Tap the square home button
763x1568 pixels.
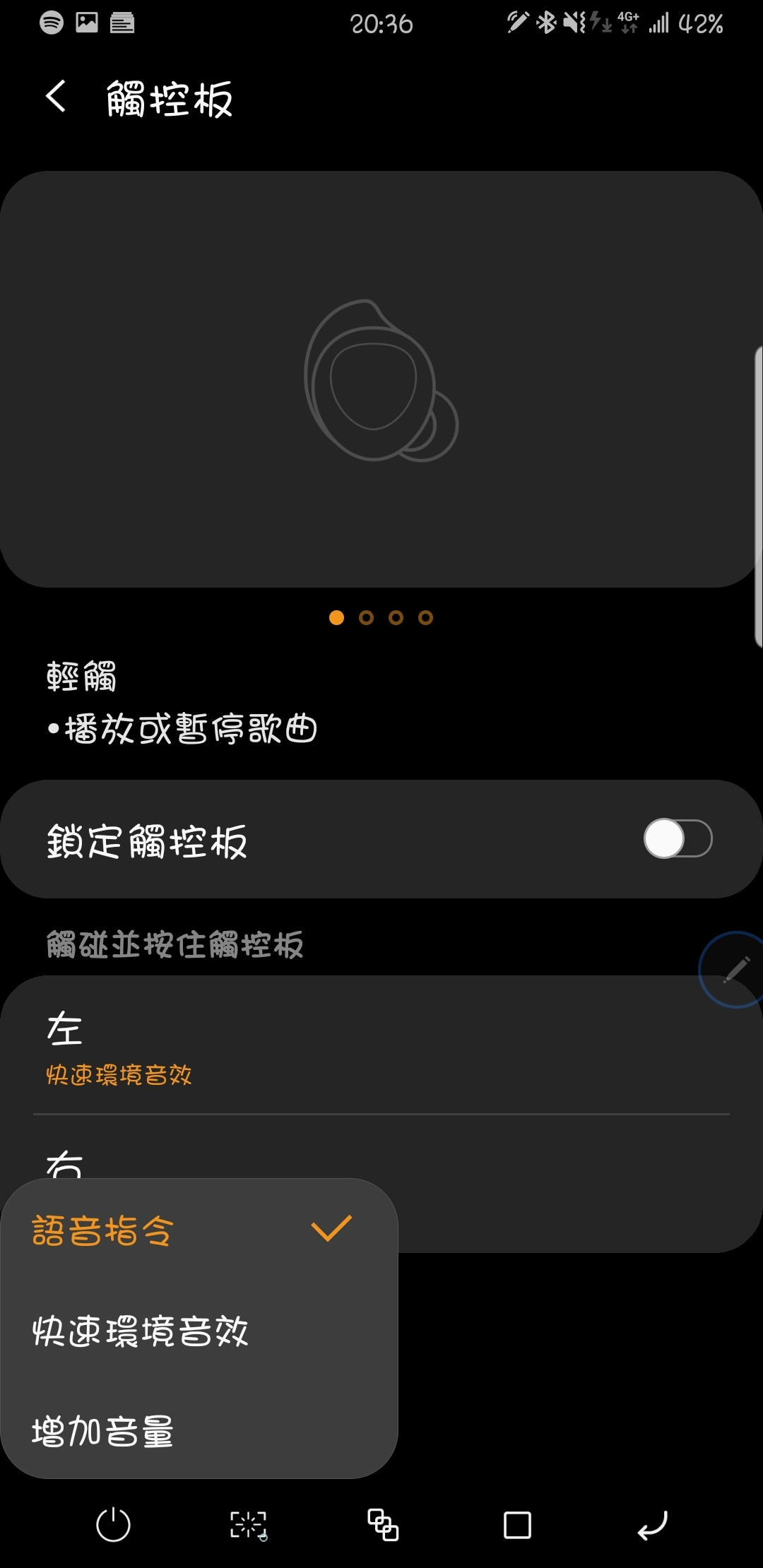point(517,1524)
